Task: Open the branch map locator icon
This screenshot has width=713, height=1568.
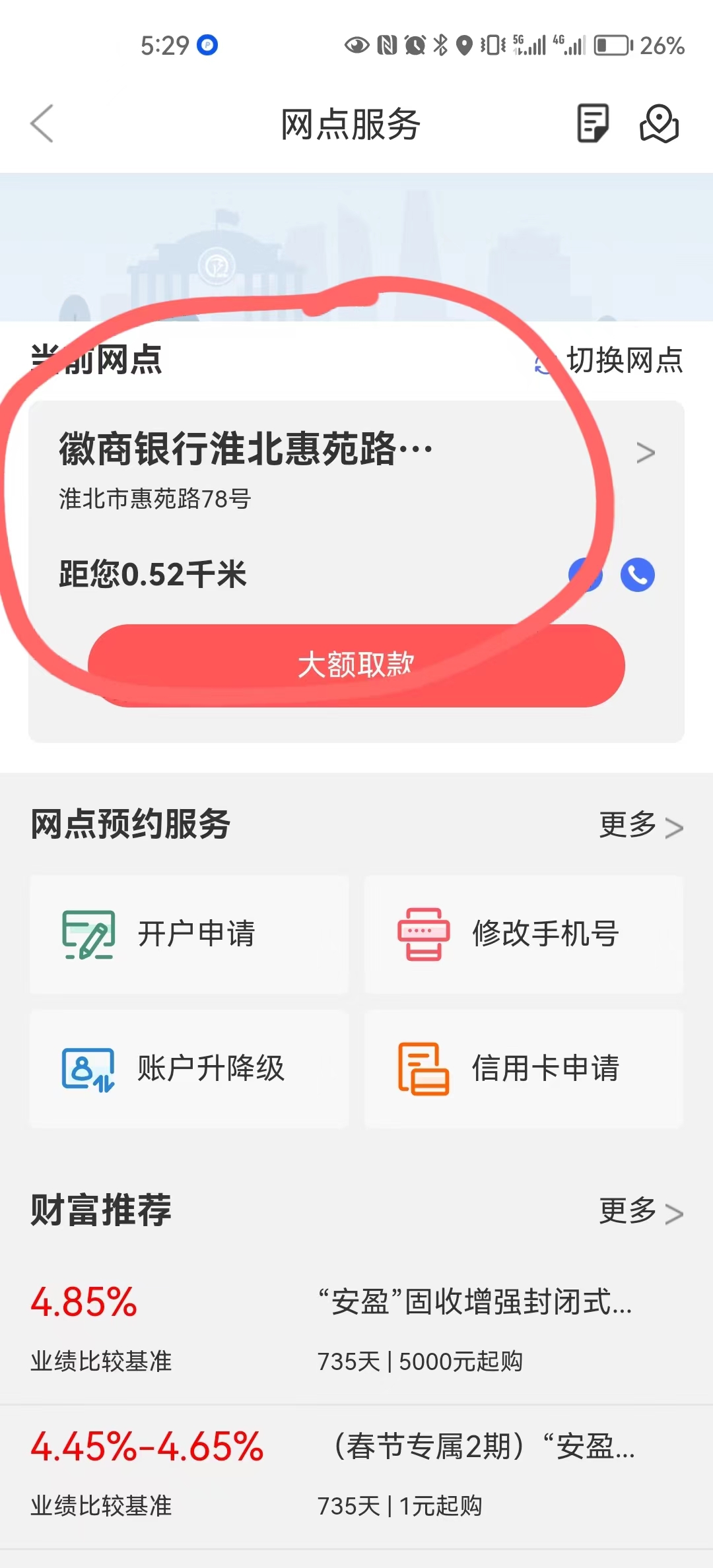Action: pyautogui.click(x=659, y=123)
